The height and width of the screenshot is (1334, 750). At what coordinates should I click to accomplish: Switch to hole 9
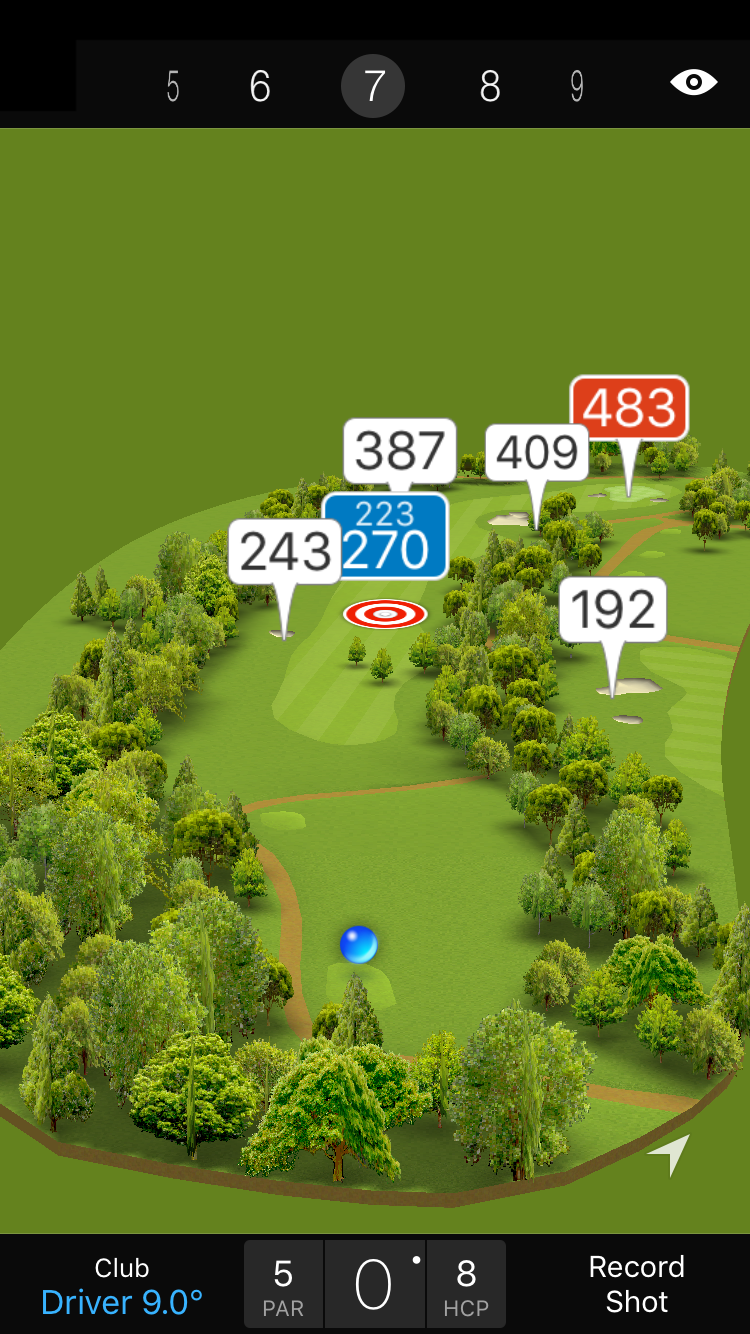click(577, 87)
